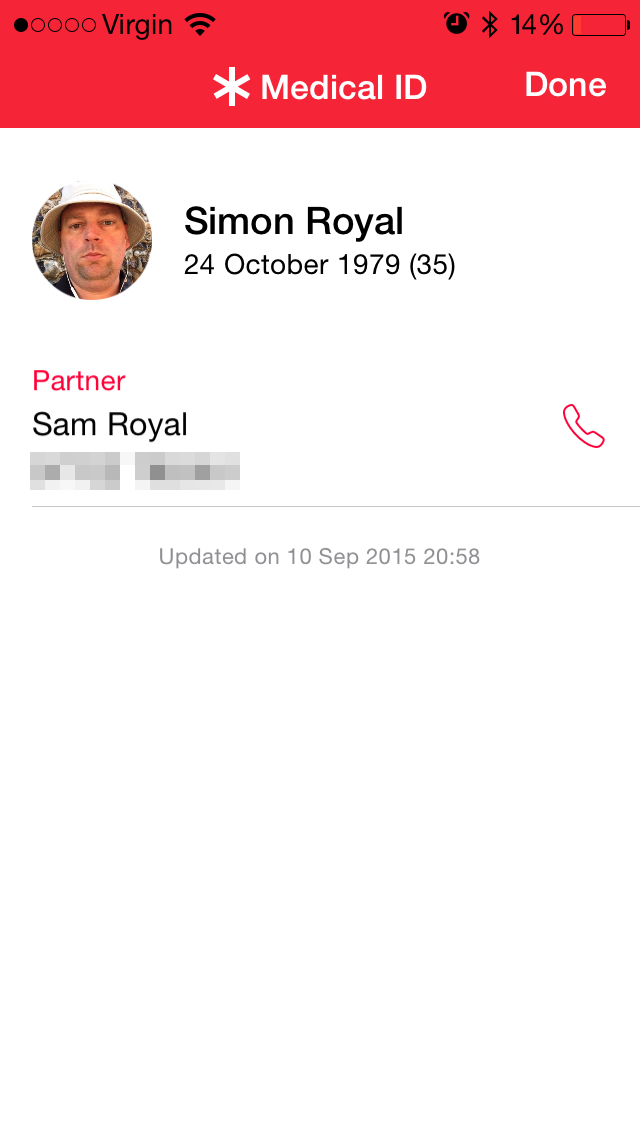Tap Done to close Medical ID

pos(565,85)
